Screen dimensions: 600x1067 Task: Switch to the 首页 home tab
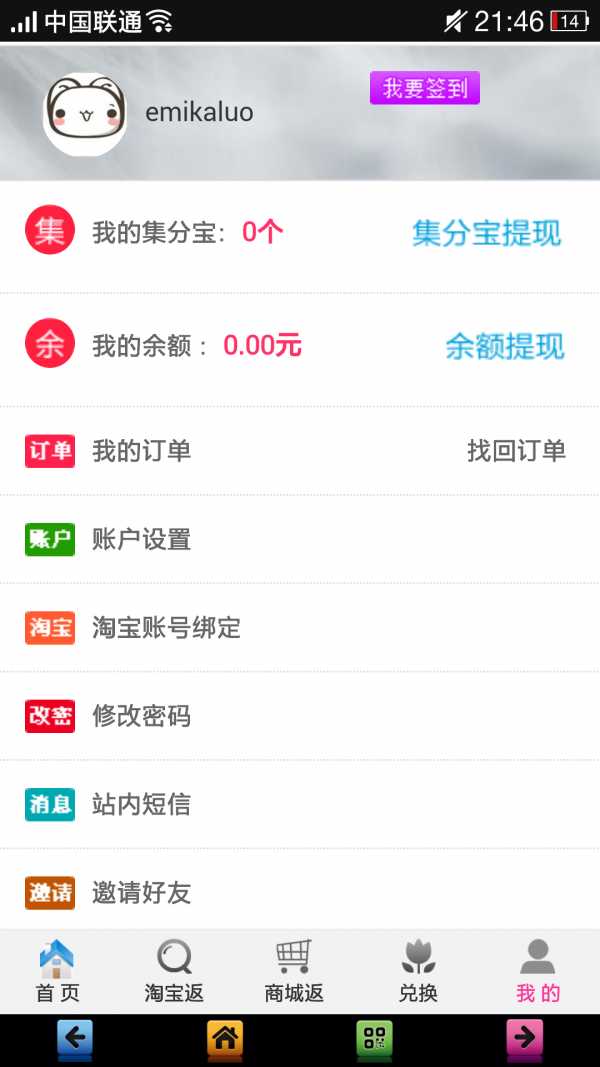point(57,972)
